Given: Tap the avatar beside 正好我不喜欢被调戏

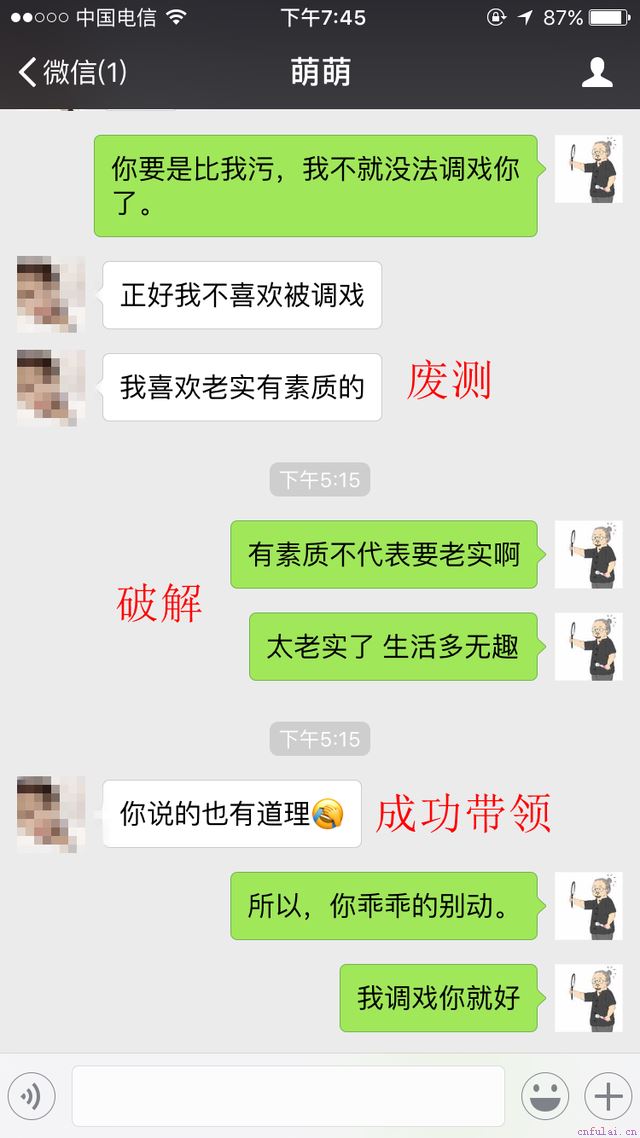Looking at the screenshot, I should pyautogui.click(x=51, y=295).
